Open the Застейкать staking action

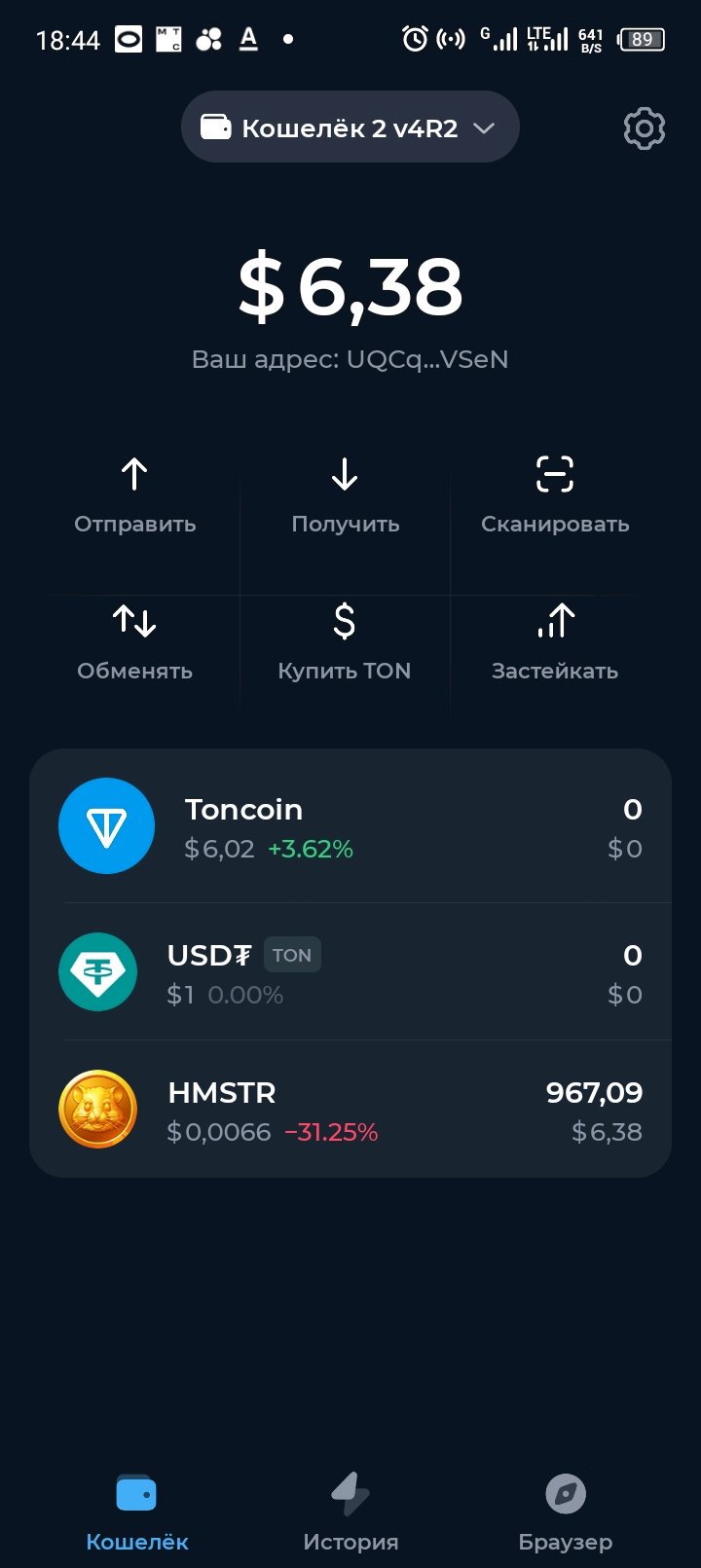[555, 642]
